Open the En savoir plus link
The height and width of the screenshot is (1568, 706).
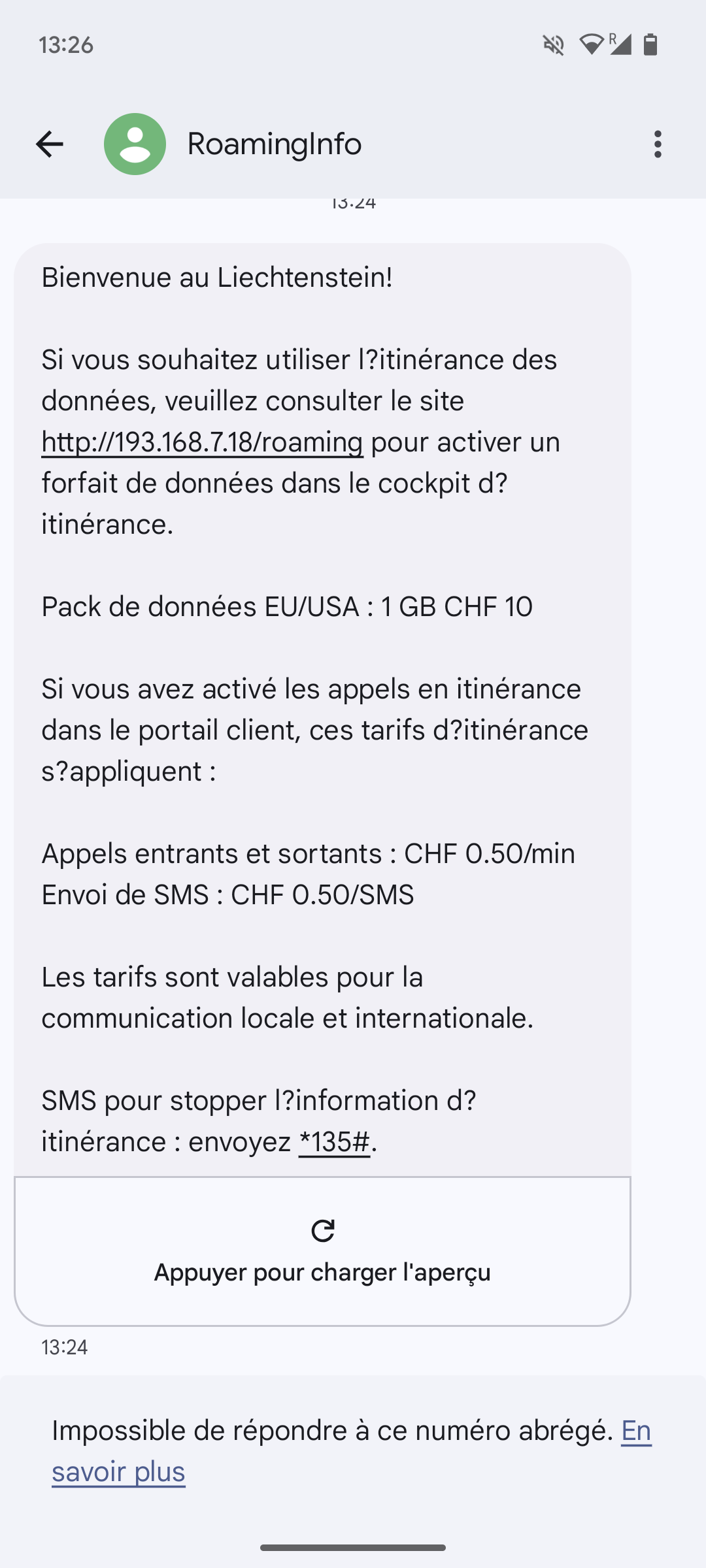click(x=352, y=1451)
